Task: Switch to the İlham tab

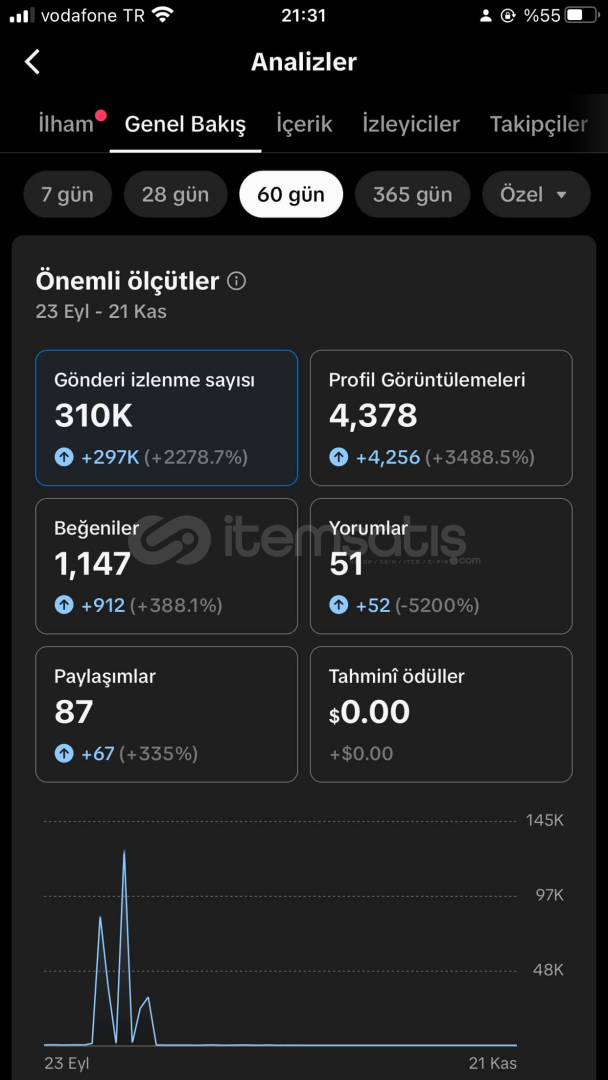Action: pyautogui.click(x=65, y=124)
